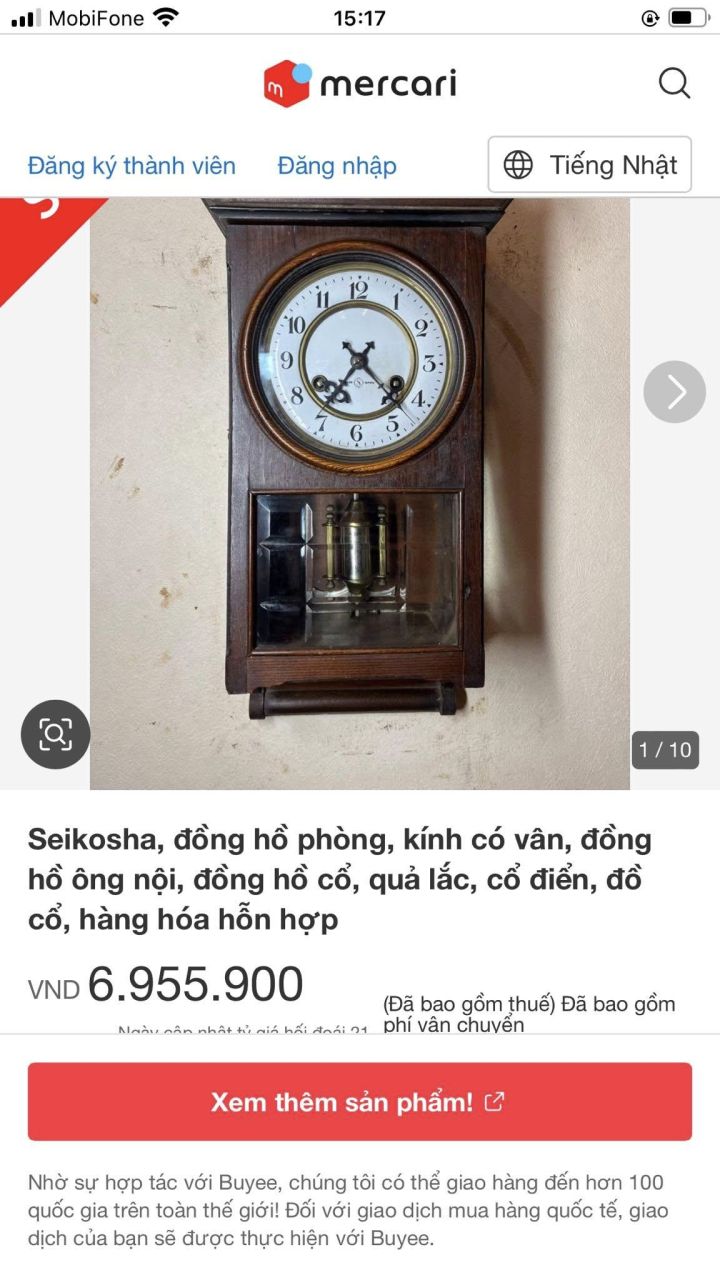Show the next product photo
This screenshot has height=1280, width=720.
(x=674, y=392)
